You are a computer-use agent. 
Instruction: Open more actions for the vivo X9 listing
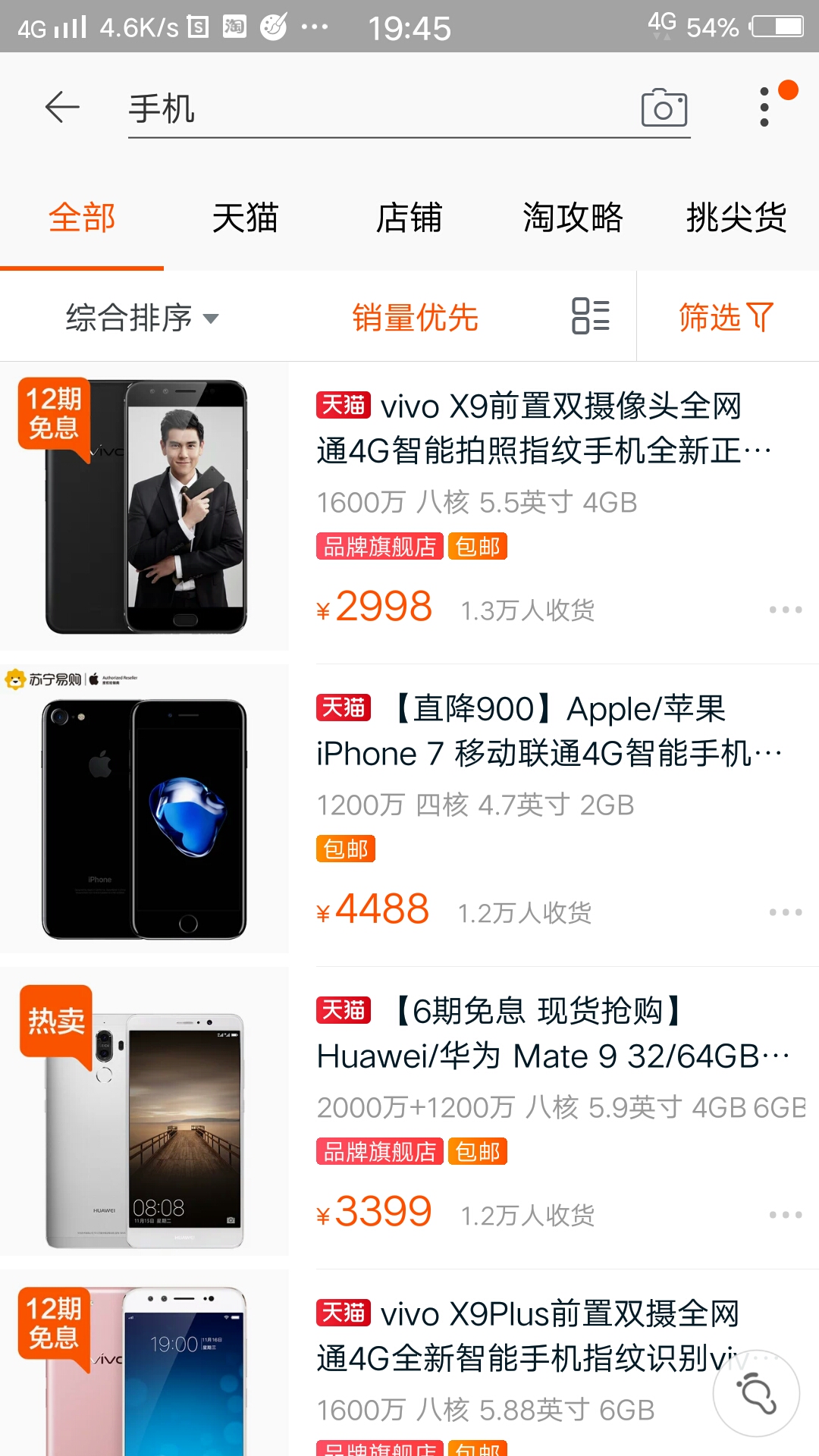coord(784,609)
